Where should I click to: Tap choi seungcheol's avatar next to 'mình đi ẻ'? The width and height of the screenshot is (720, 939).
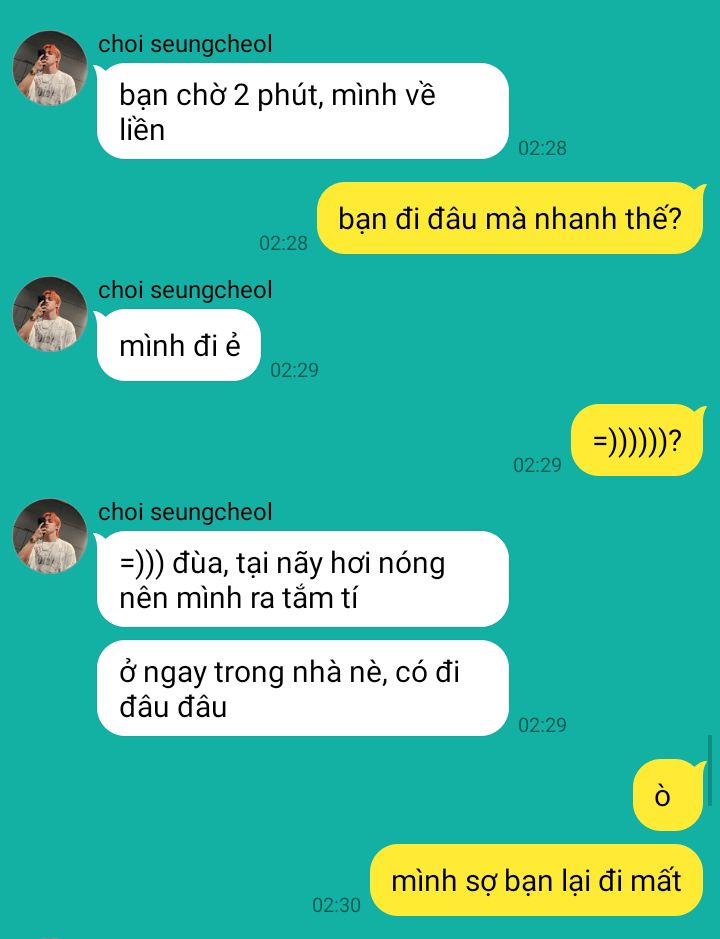[50, 314]
